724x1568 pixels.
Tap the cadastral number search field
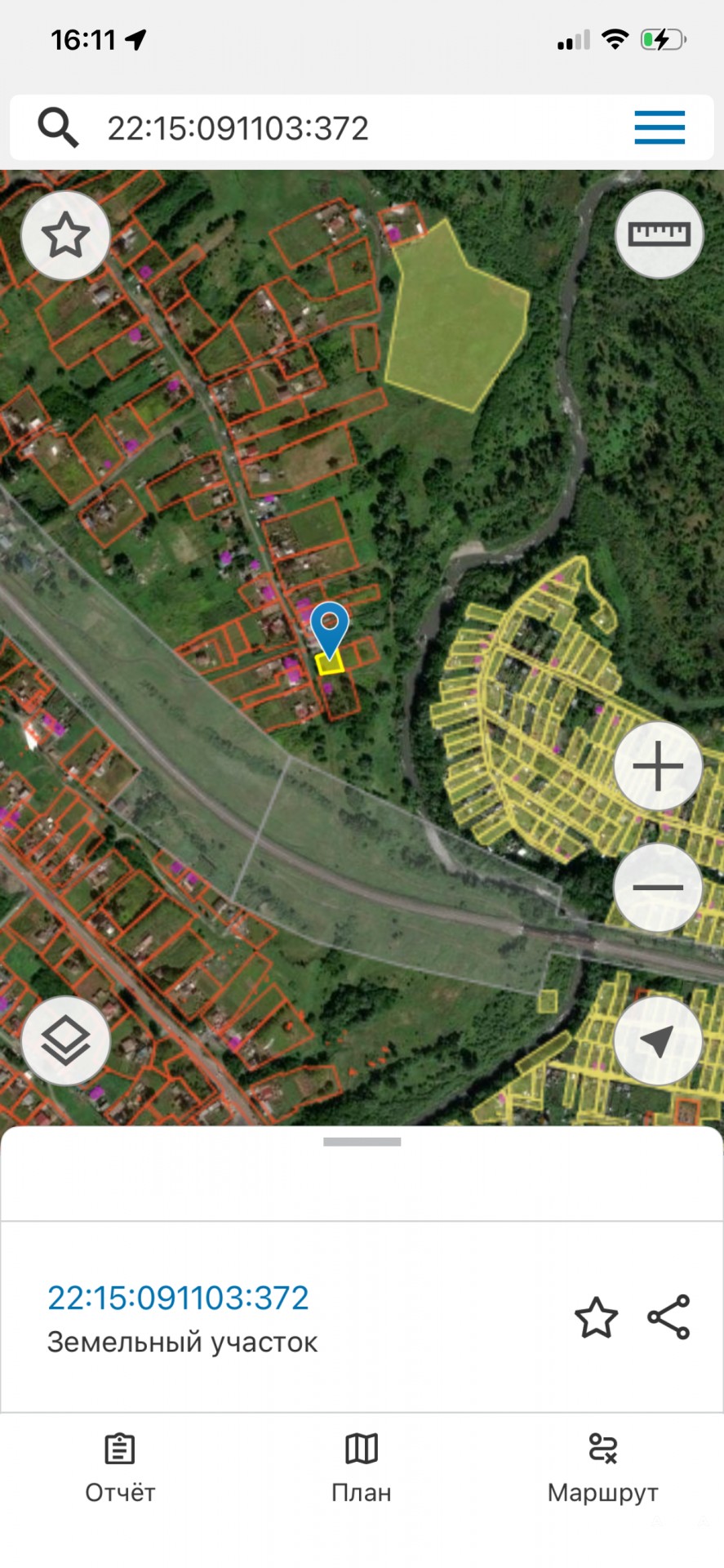343,128
